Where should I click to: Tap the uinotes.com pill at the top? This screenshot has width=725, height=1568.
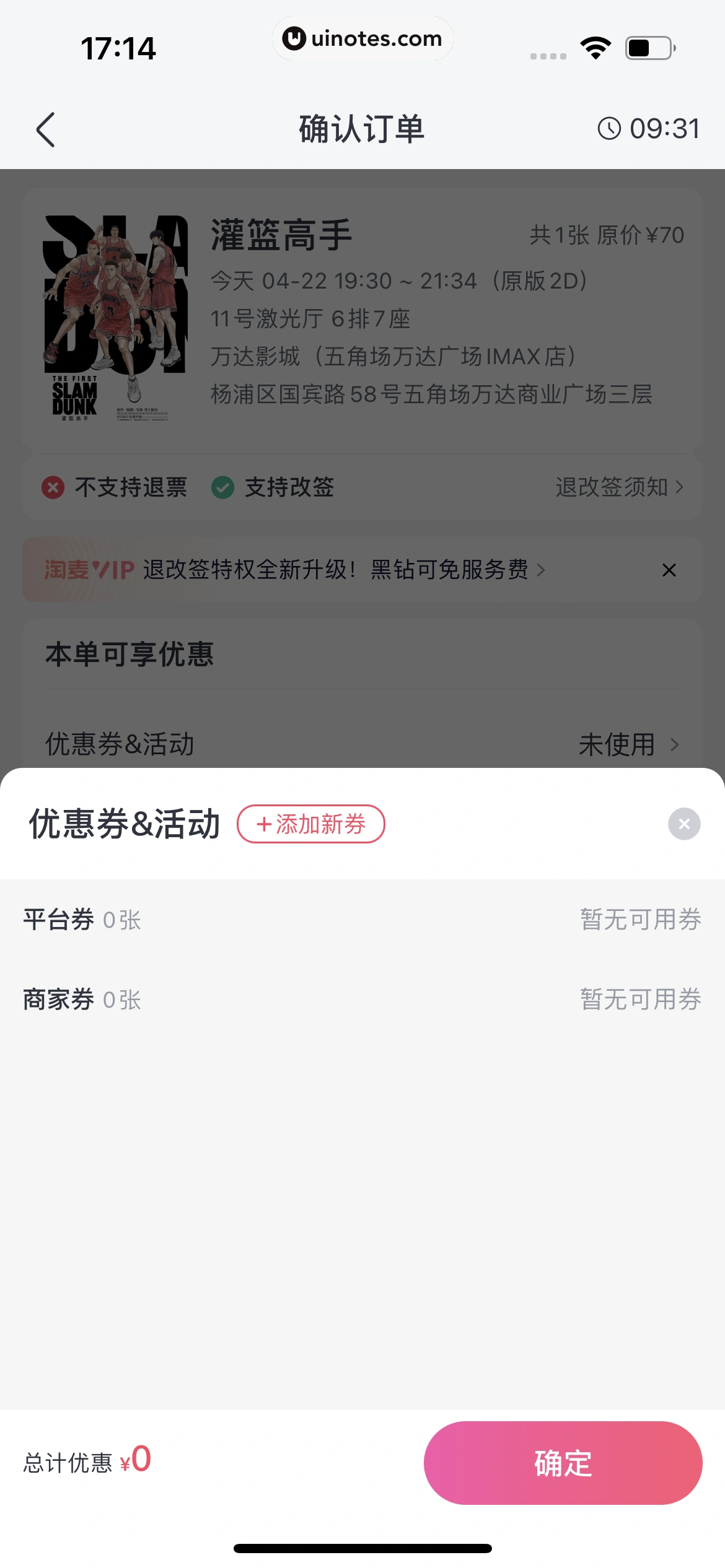tap(362, 38)
